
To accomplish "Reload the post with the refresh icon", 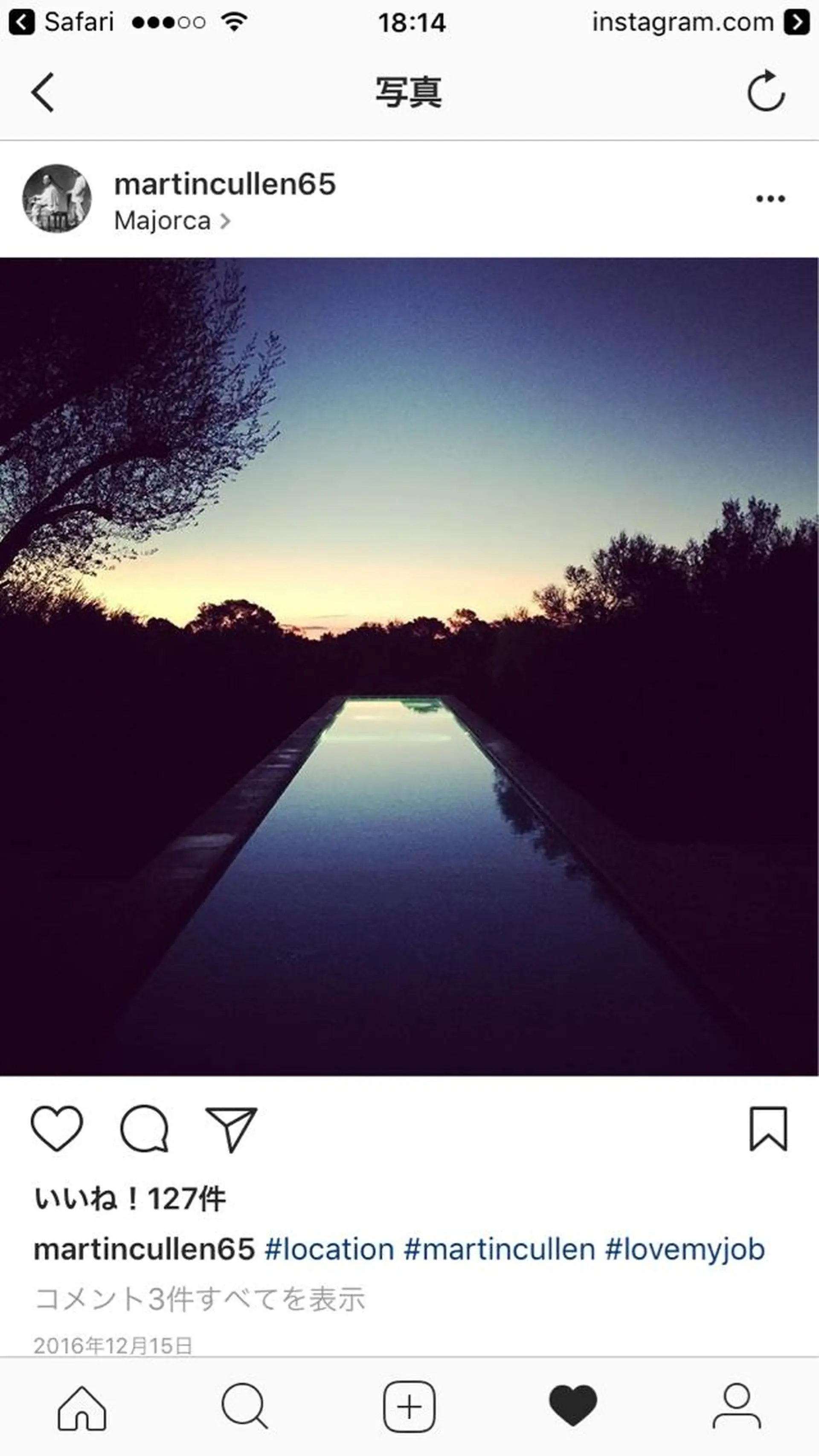I will 766,91.
